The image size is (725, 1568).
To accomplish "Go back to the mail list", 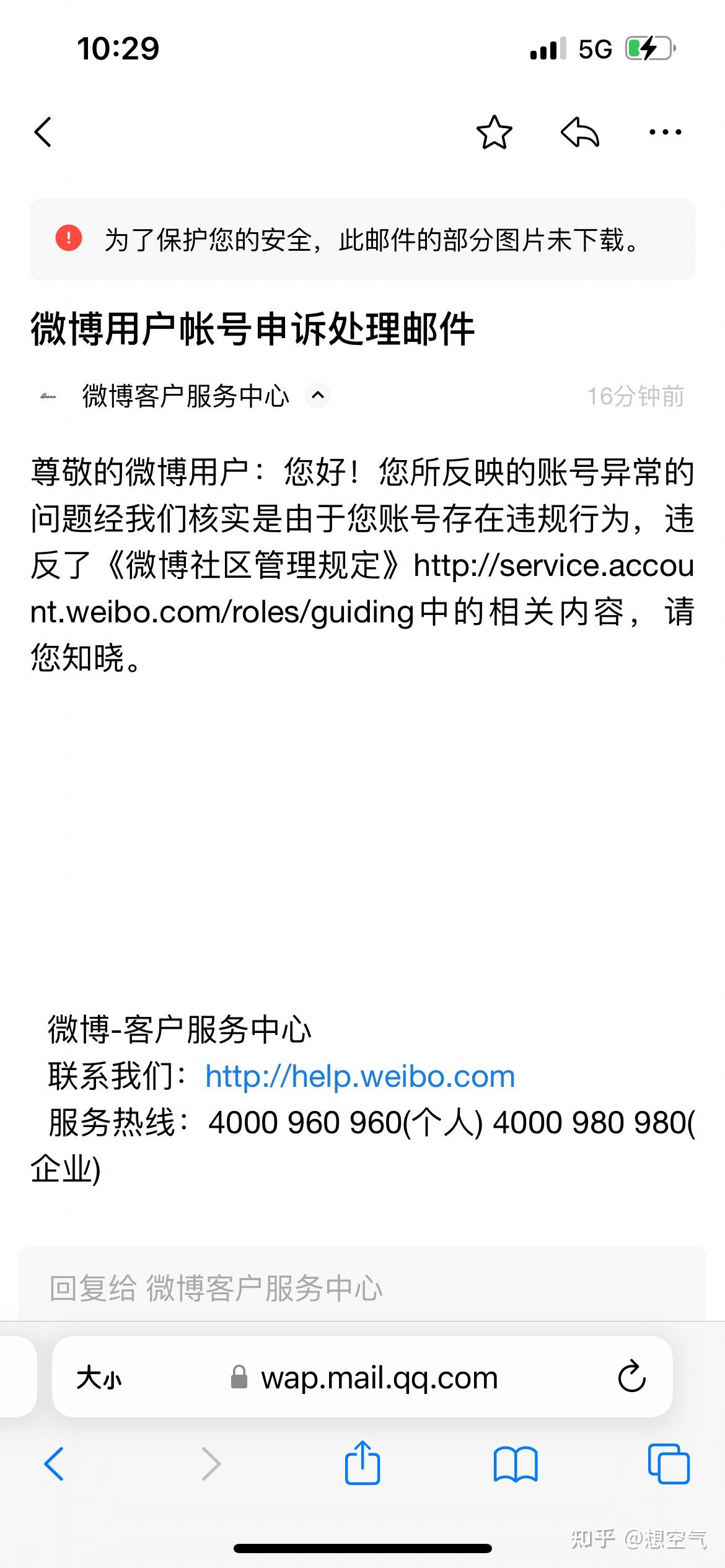I will tap(43, 132).
